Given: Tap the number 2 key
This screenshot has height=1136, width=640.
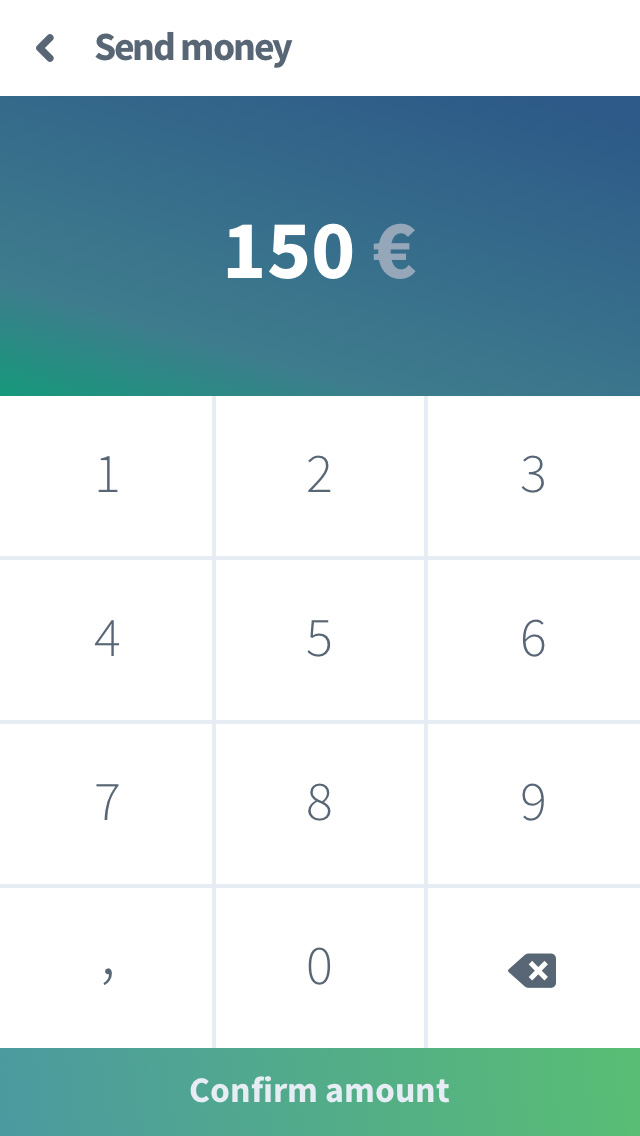Looking at the screenshot, I should click(x=319, y=476).
